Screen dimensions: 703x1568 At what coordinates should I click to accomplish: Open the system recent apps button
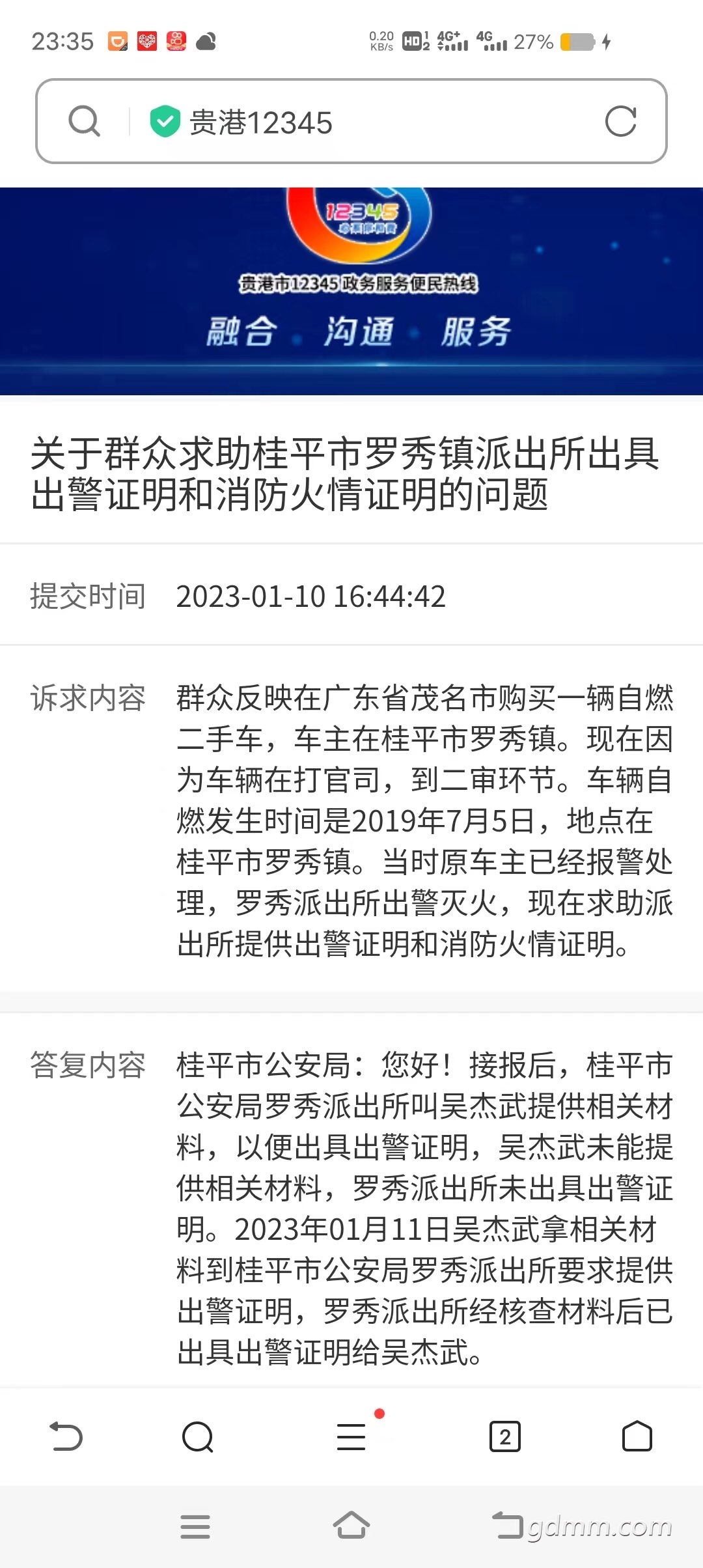click(195, 1526)
